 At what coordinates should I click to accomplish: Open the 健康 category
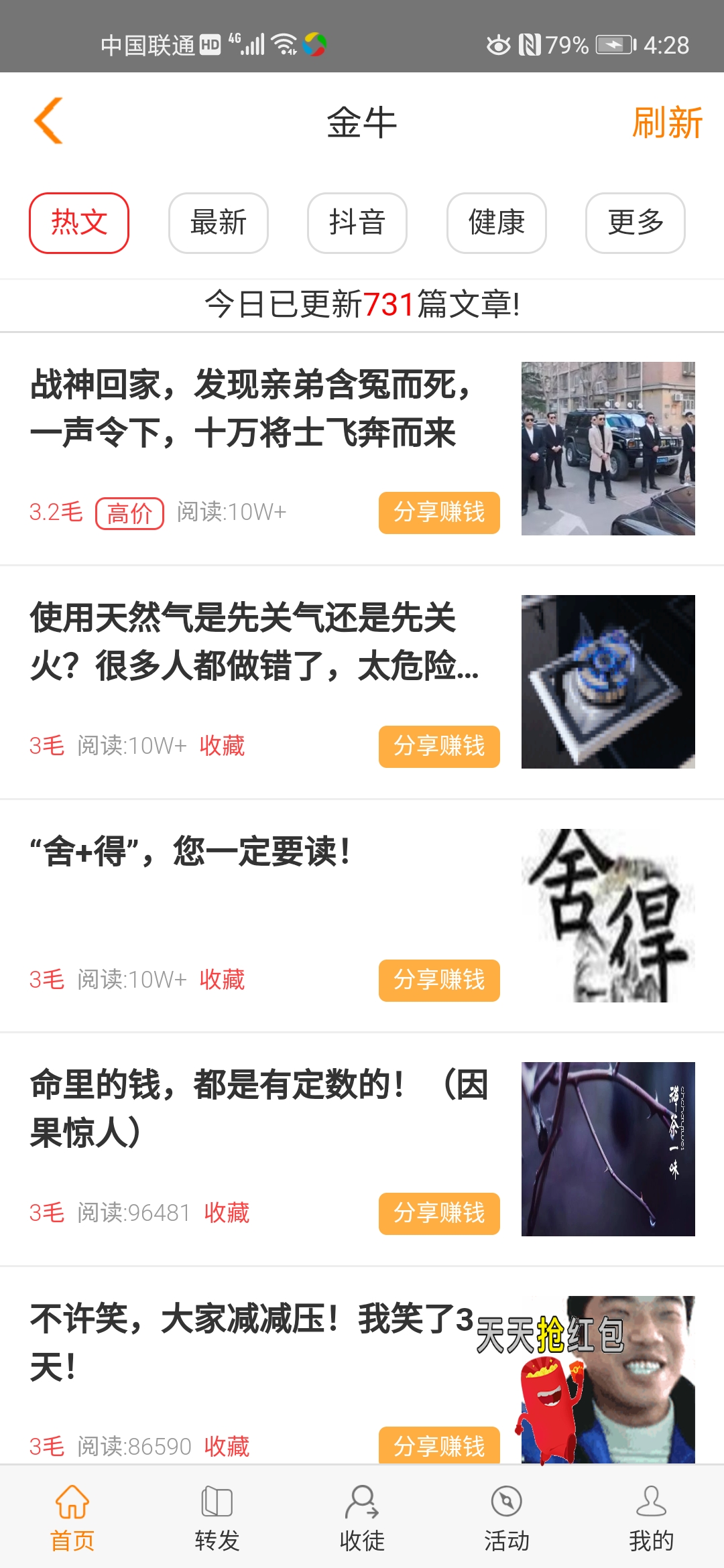(497, 223)
